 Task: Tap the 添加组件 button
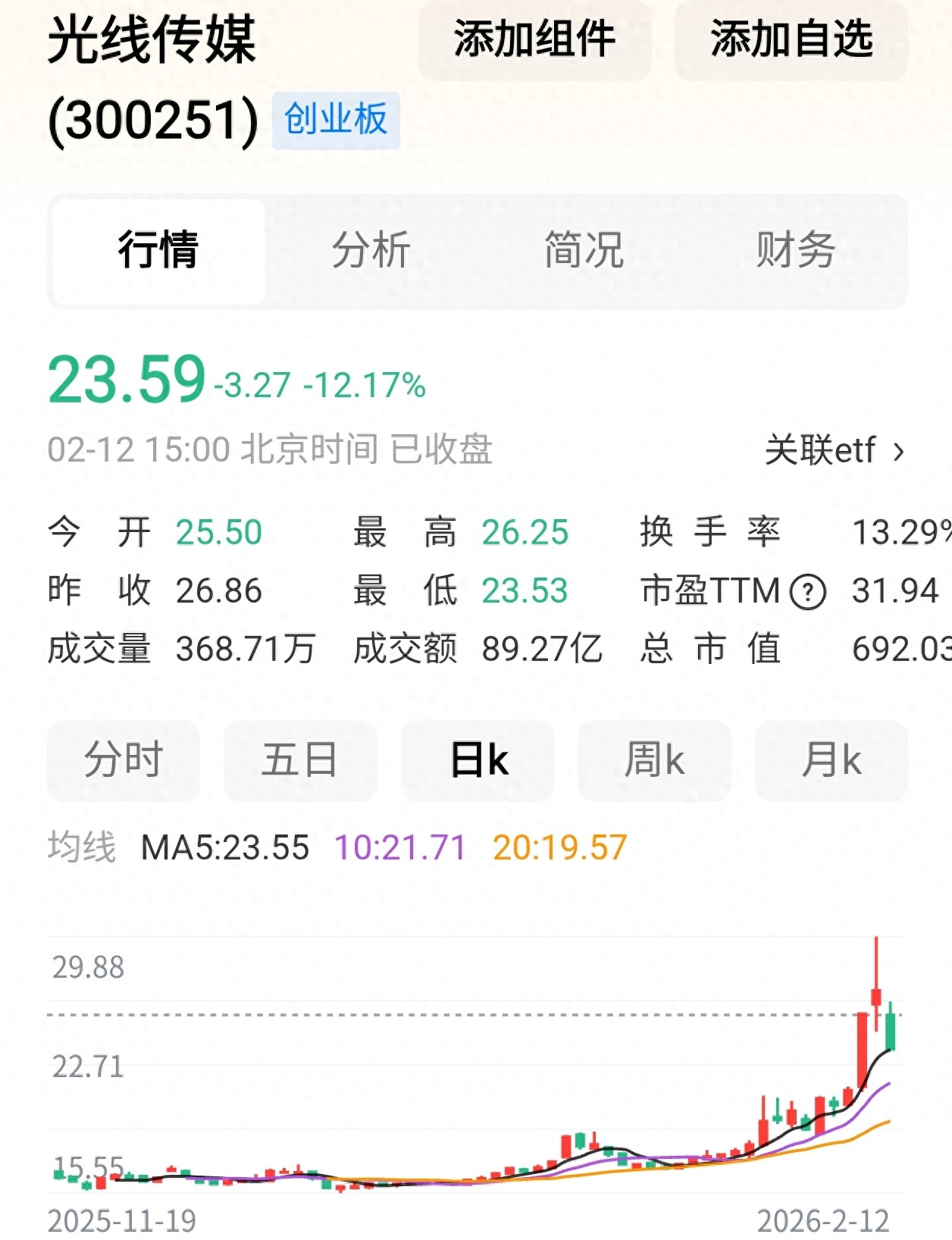click(534, 39)
